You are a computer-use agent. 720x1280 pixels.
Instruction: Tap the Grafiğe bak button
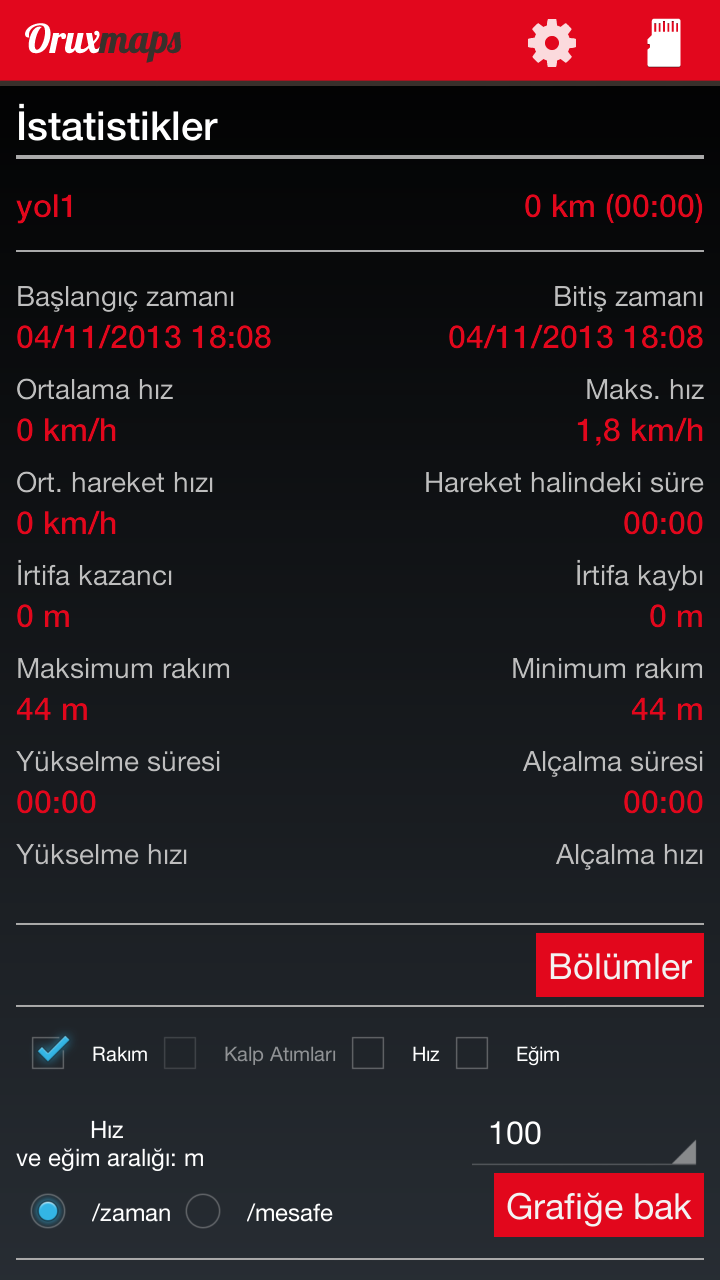tap(599, 1206)
